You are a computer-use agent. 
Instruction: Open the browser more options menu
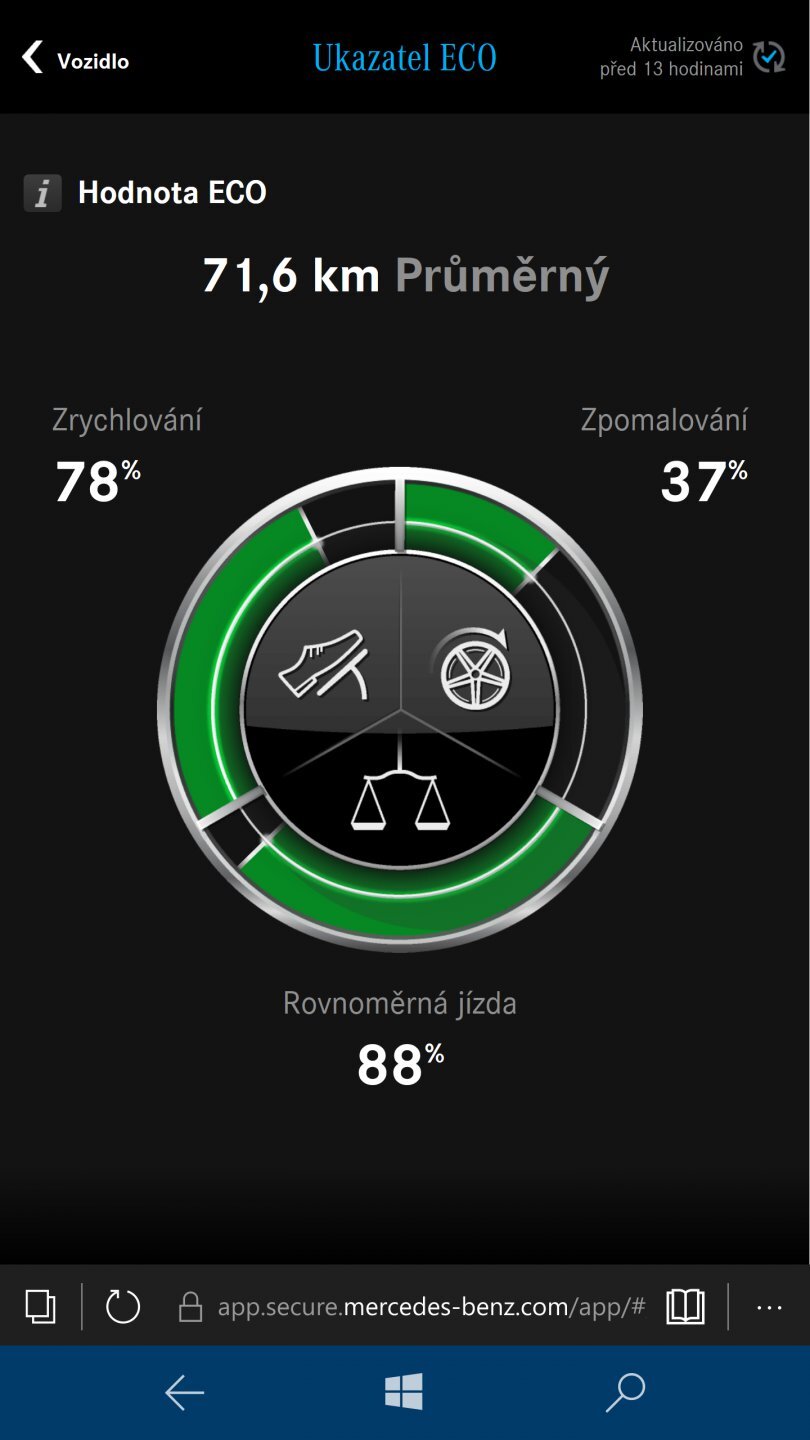(769, 1306)
